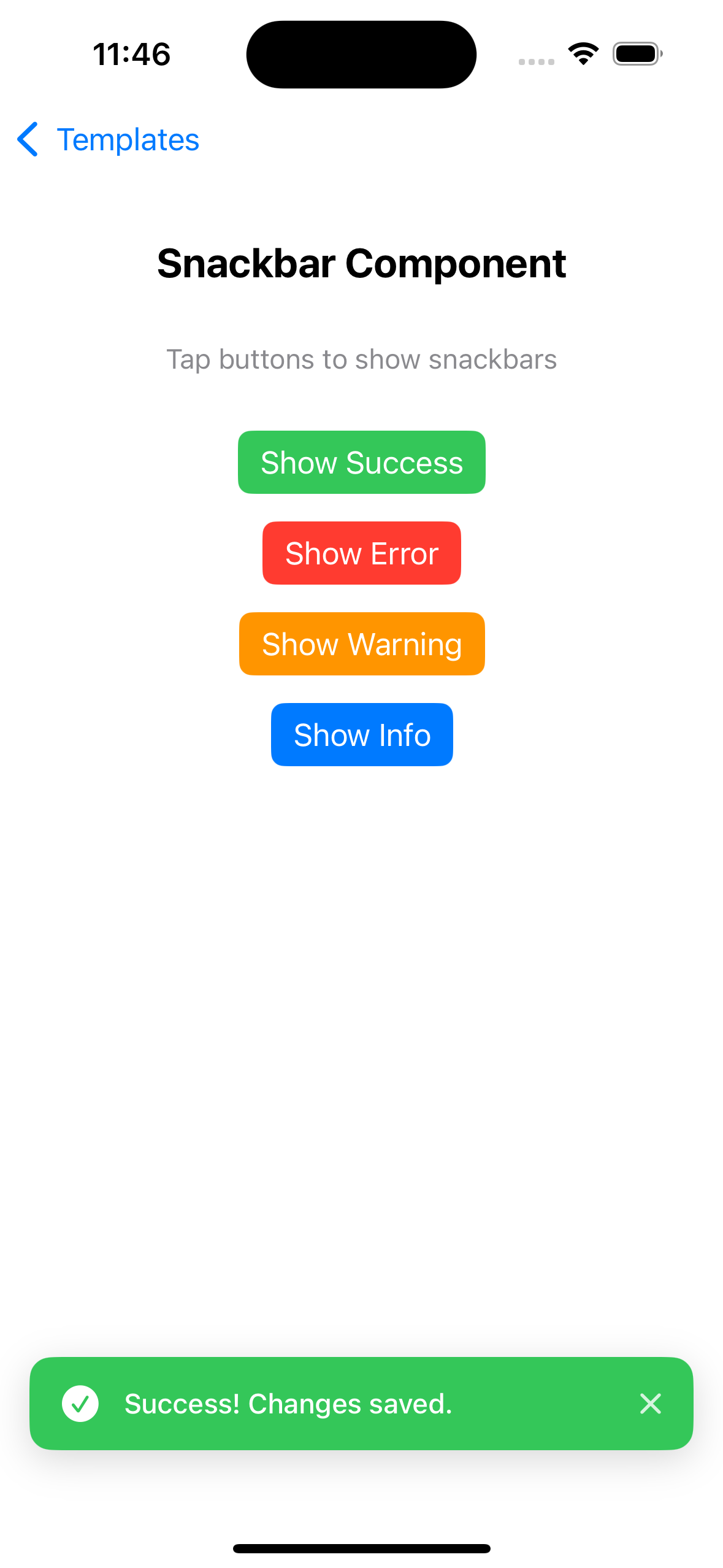Select the Show Info button
The image size is (723, 1568).
[361, 735]
